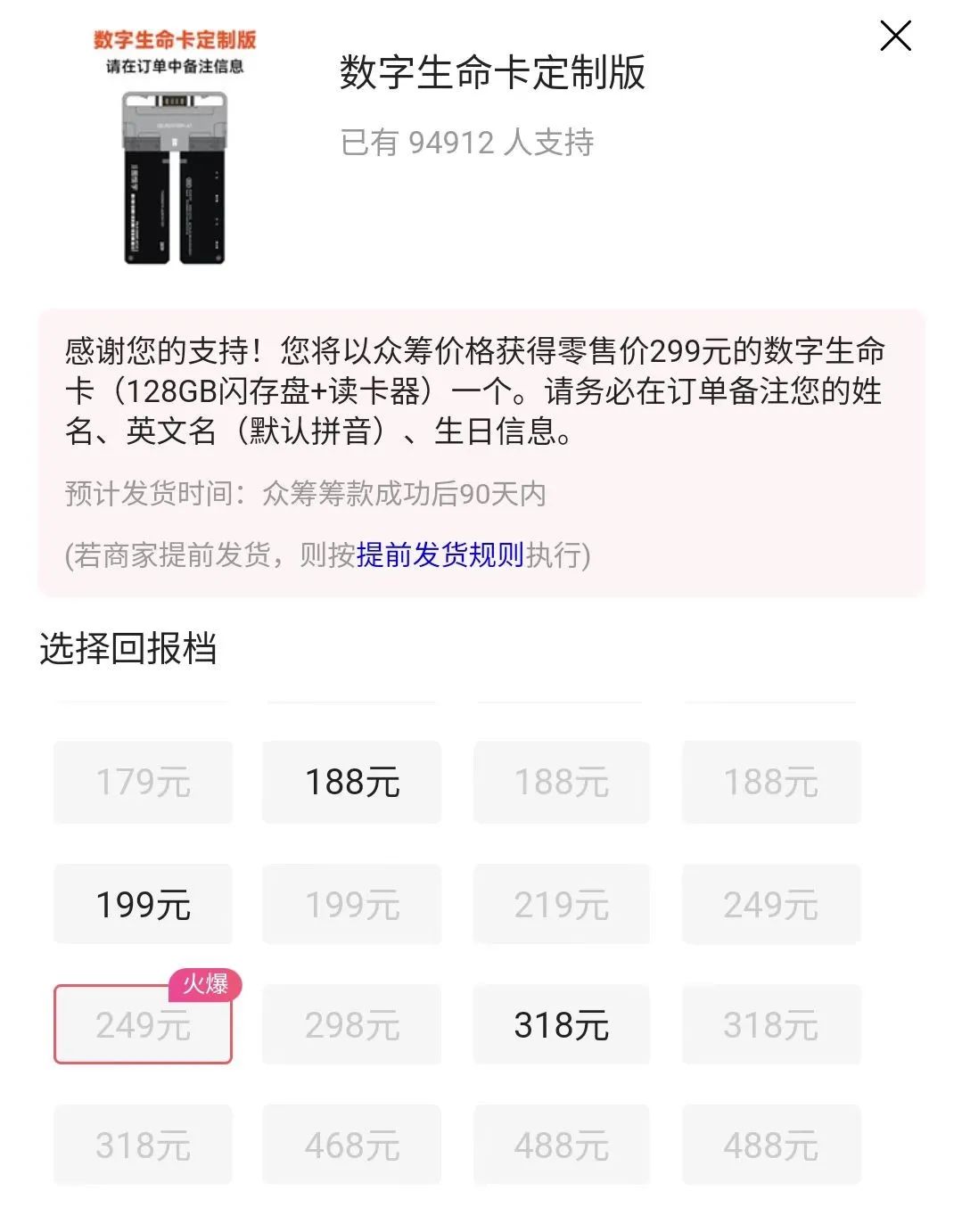Select the available 188元 reward tier
Image resolution: width=962 pixels, height=1232 pixels.
click(351, 782)
